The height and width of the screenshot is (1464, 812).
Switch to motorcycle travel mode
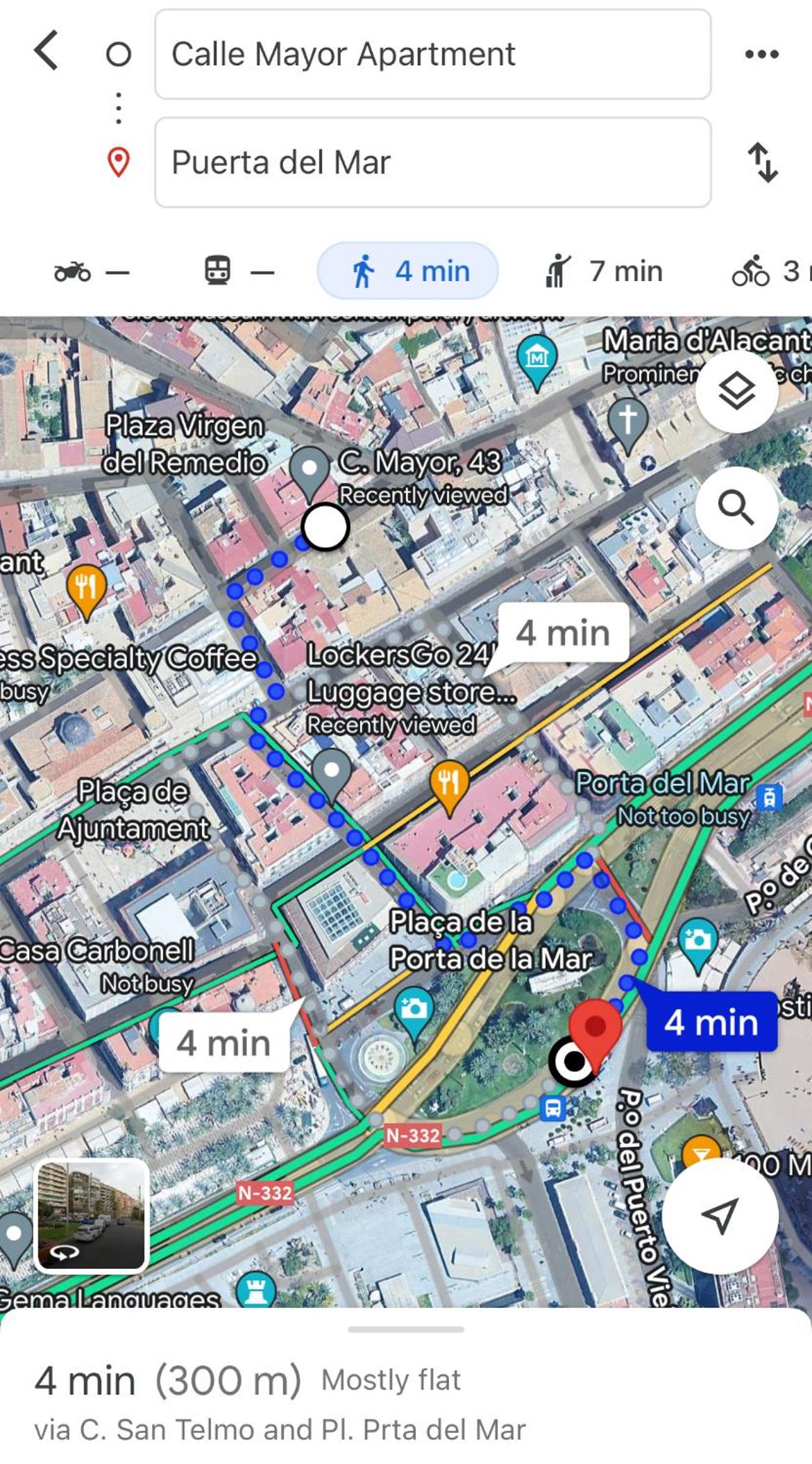tap(92, 271)
